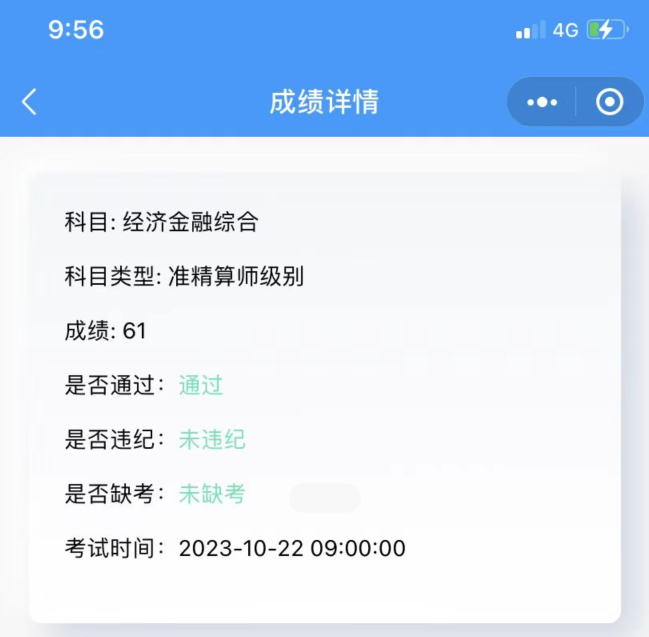
Task: Open the mini program more options menu
Action: [x=542, y=102]
